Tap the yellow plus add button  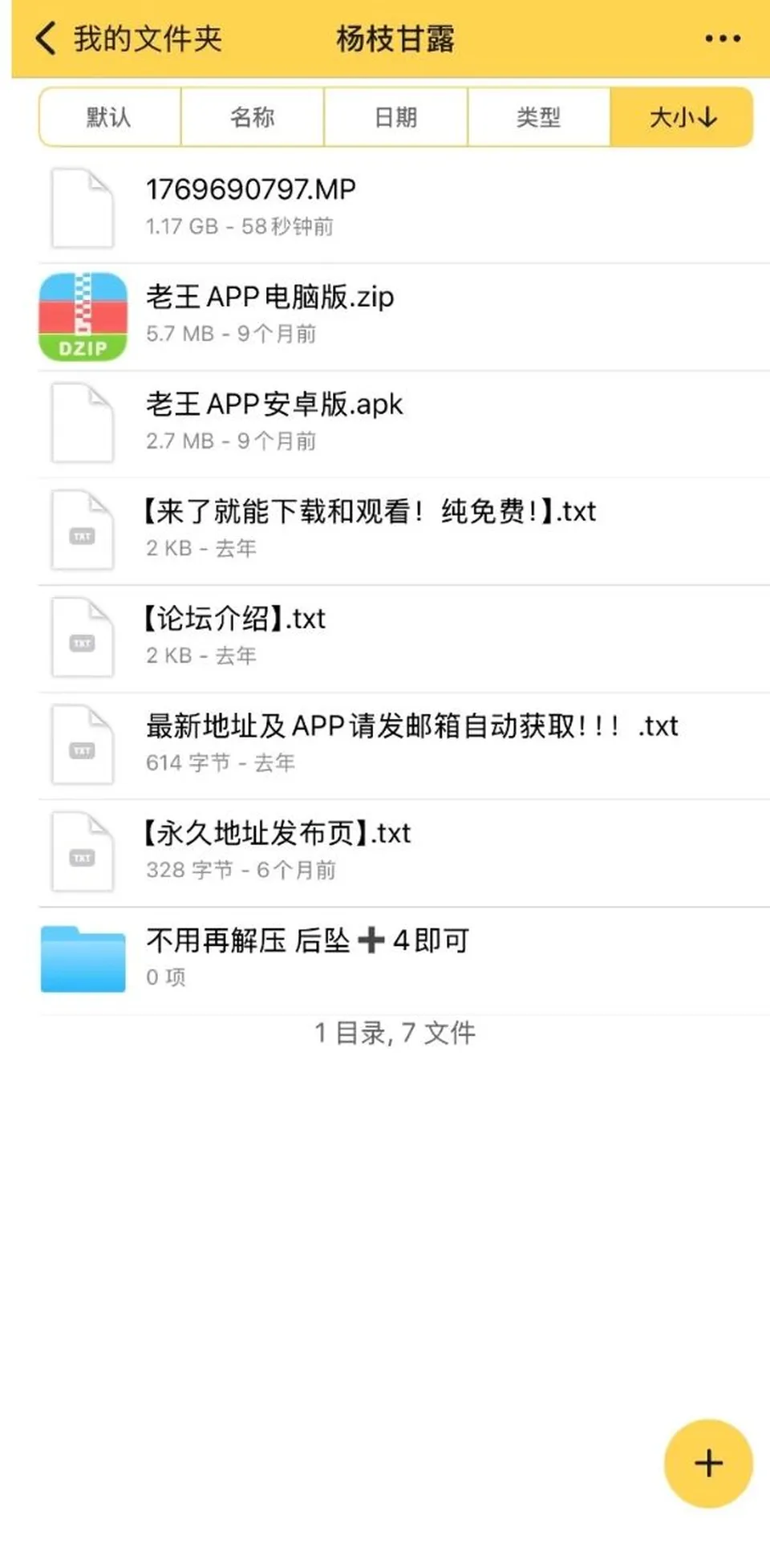pyautogui.click(x=708, y=1463)
